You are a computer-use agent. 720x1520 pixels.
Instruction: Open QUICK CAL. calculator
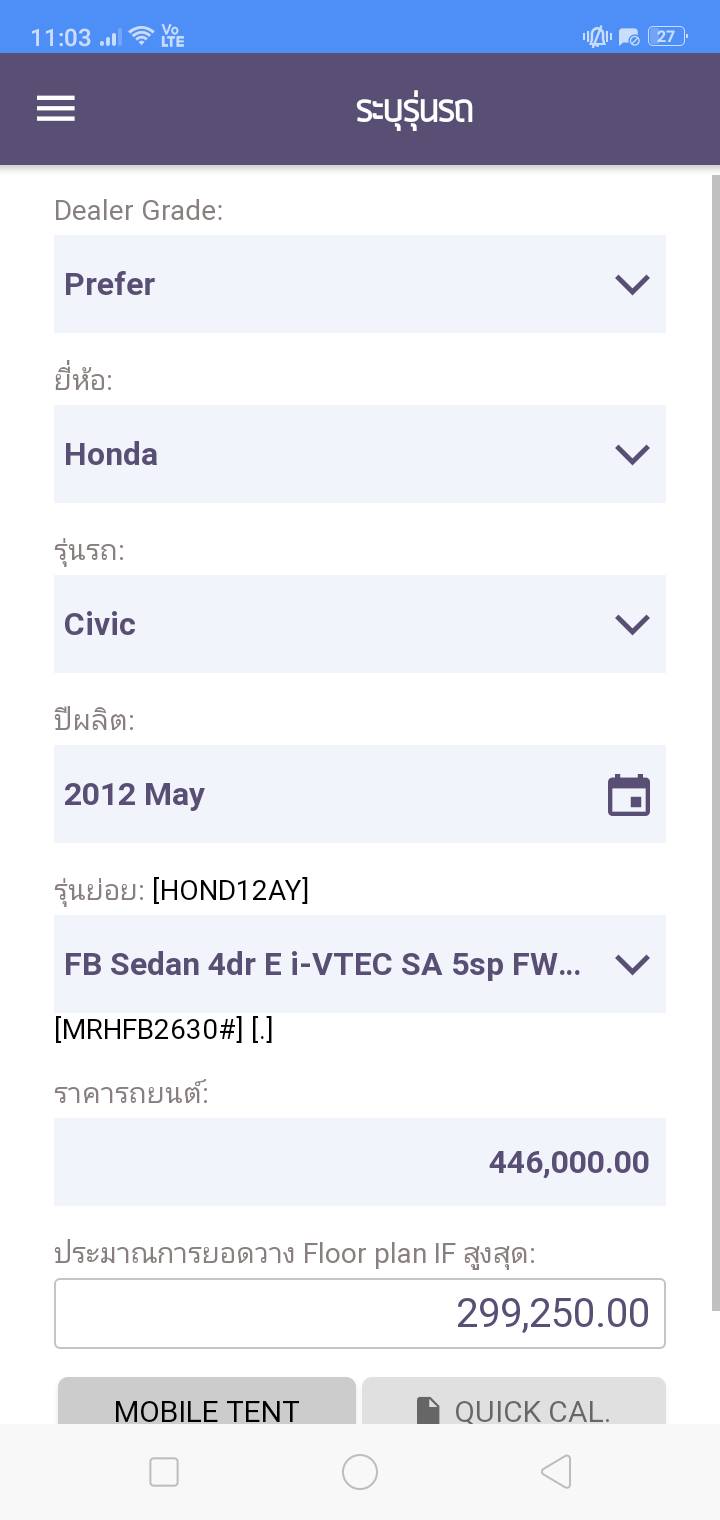tap(513, 1405)
